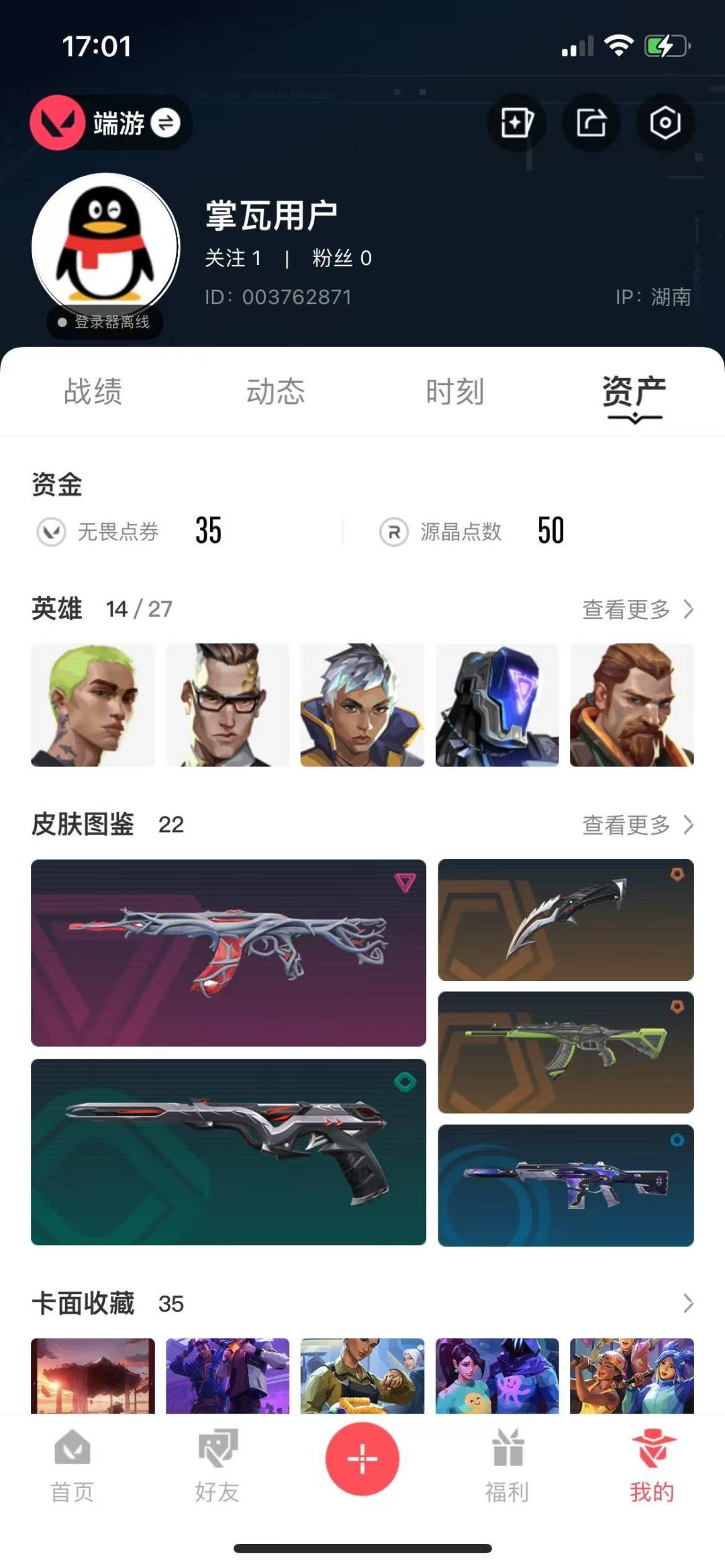Open the settings hexagon icon

pos(665,123)
